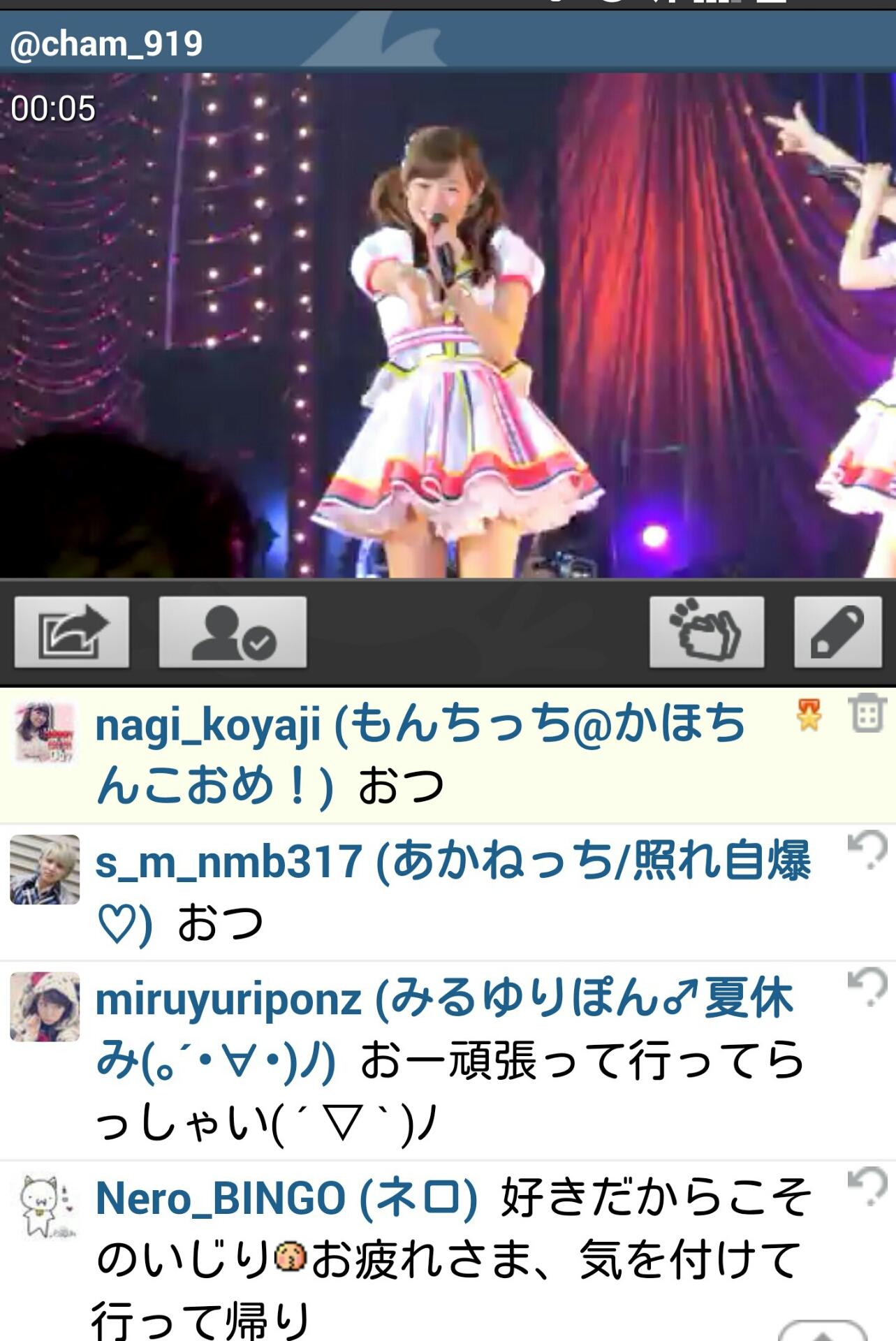
Task: Reply to s_m_nmb317's comment
Action: [867, 851]
